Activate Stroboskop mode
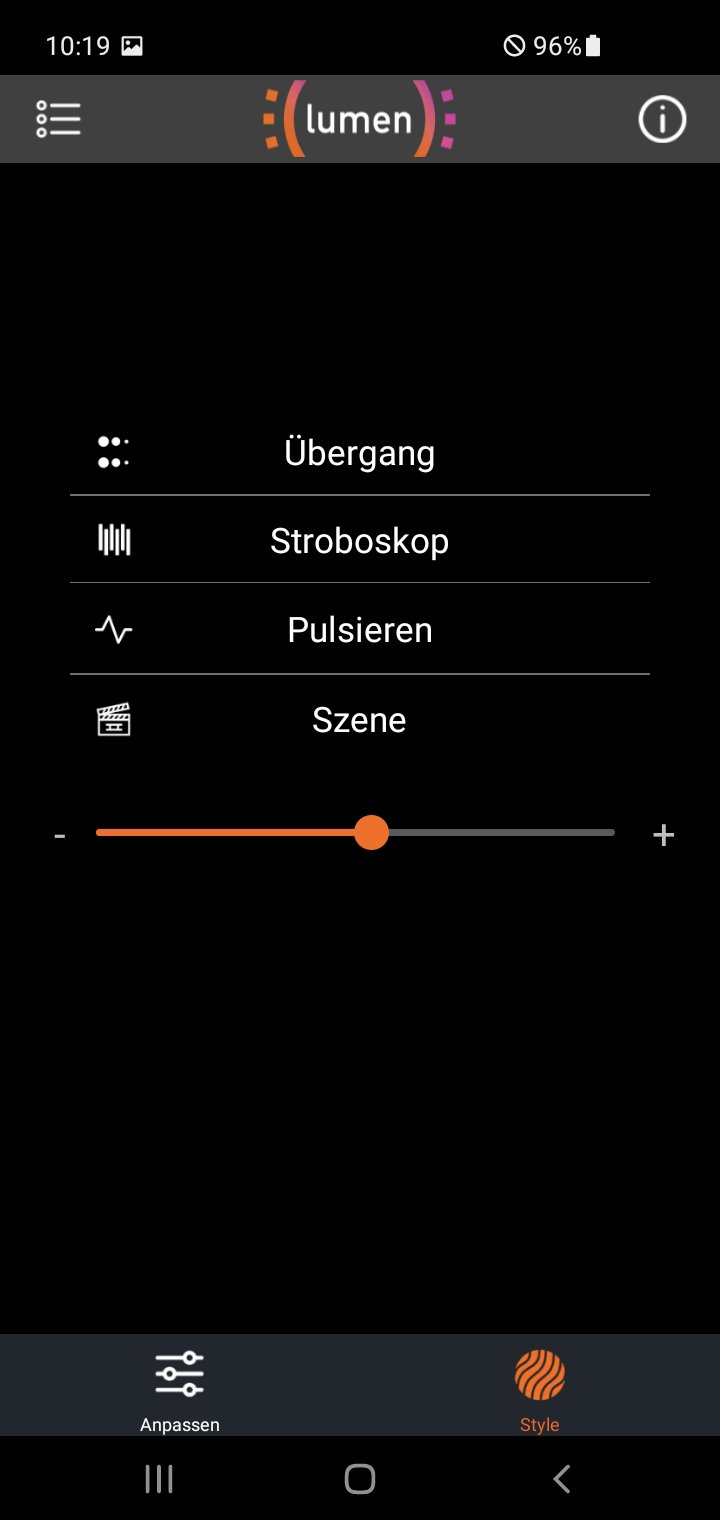Image resolution: width=720 pixels, height=1520 pixels. click(360, 539)
